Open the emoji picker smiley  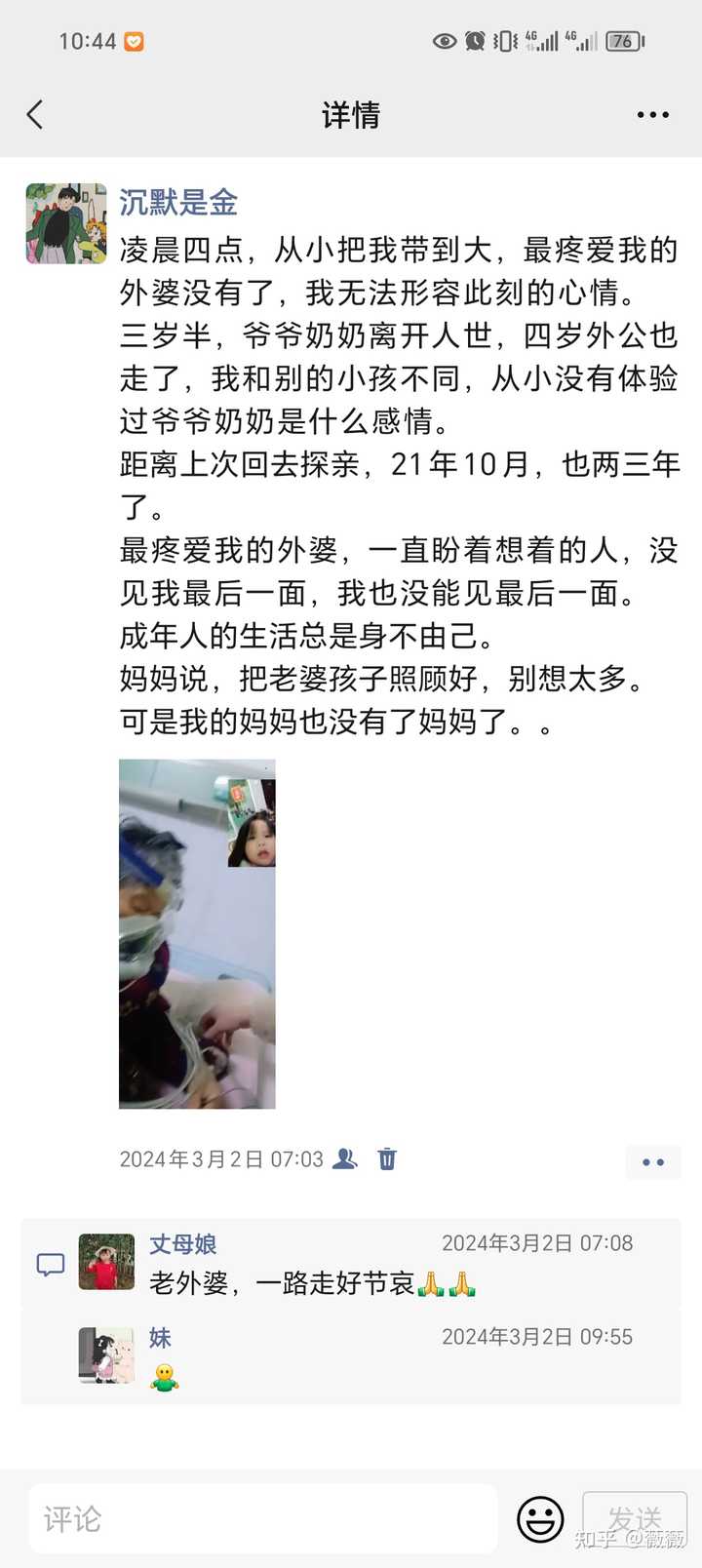pos(540,1519)
